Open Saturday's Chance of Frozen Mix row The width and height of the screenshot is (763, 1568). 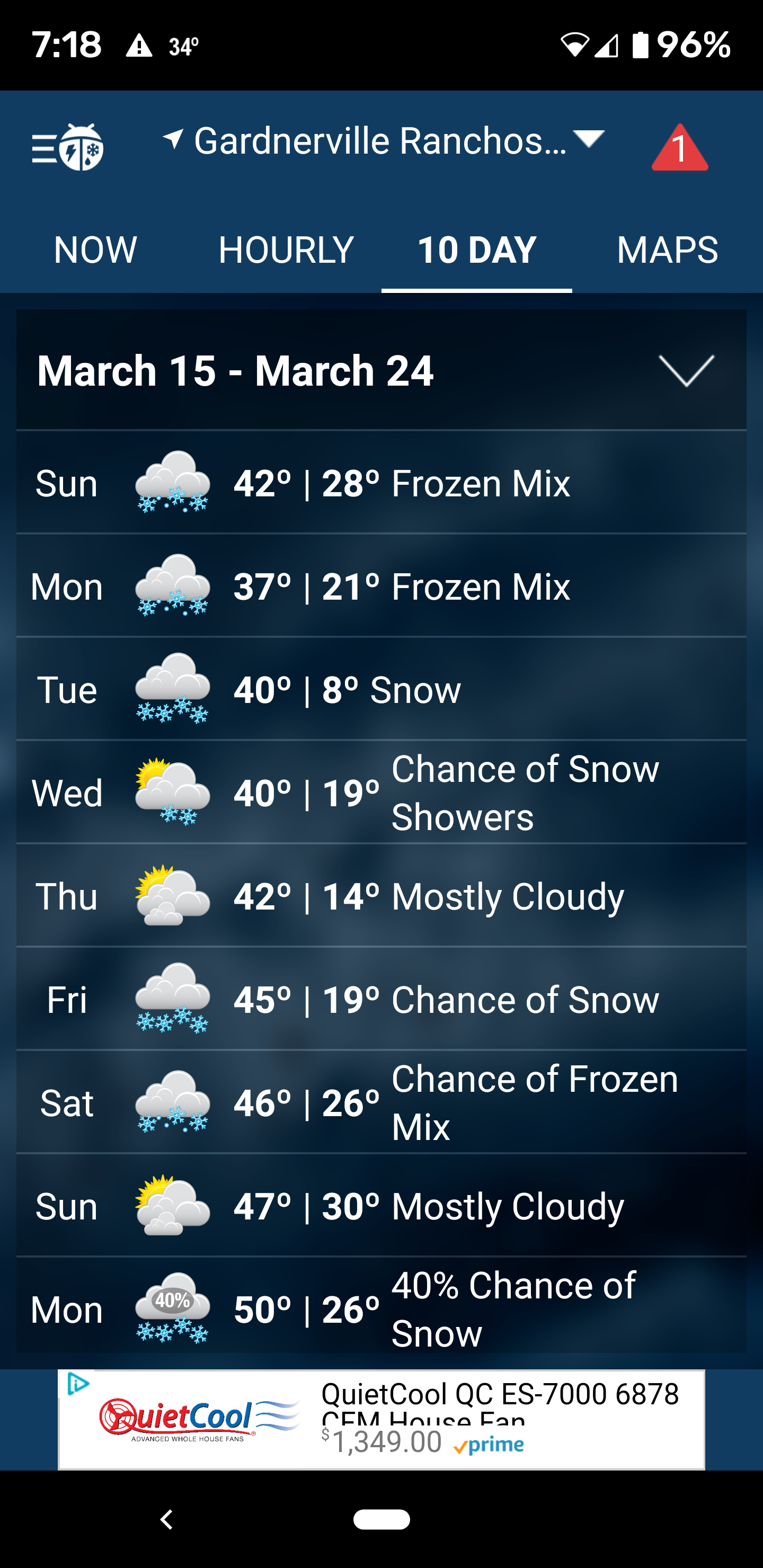tap(381, 1102)
